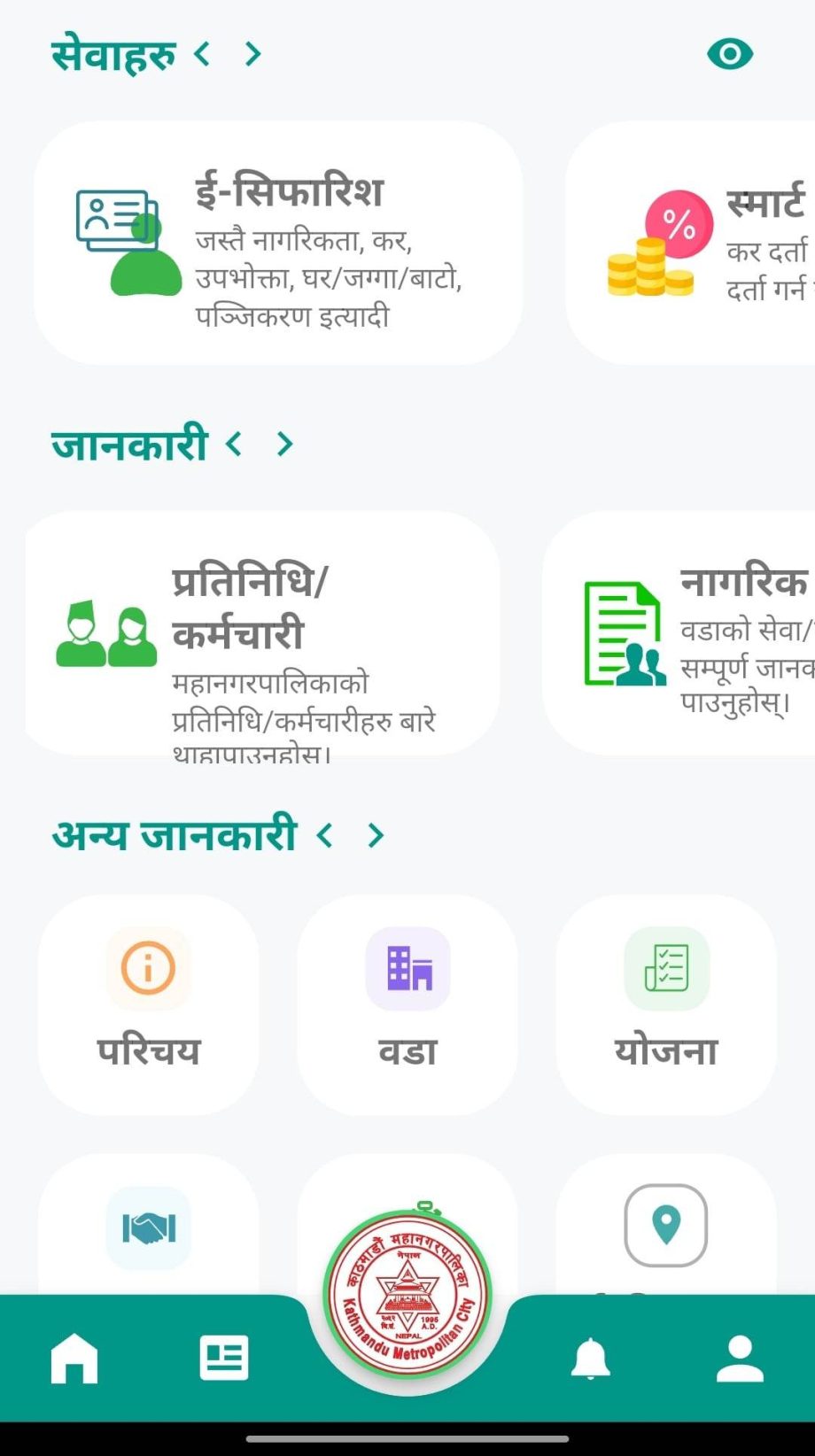Show next items in जानकारी section
This screenshot has width=815, height=1456.
[284, 445]
